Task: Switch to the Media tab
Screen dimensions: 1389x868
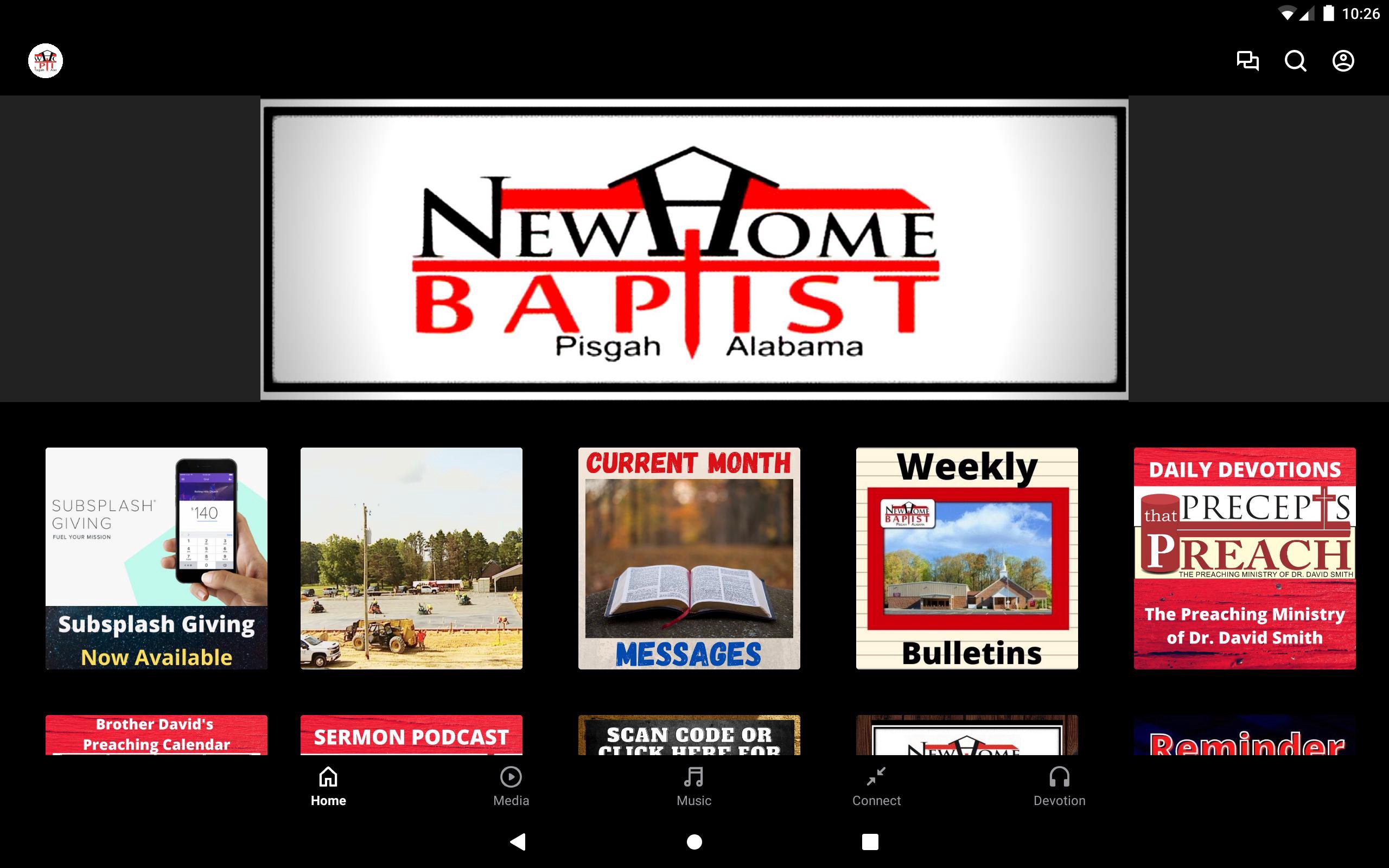Action: point(511,787)
